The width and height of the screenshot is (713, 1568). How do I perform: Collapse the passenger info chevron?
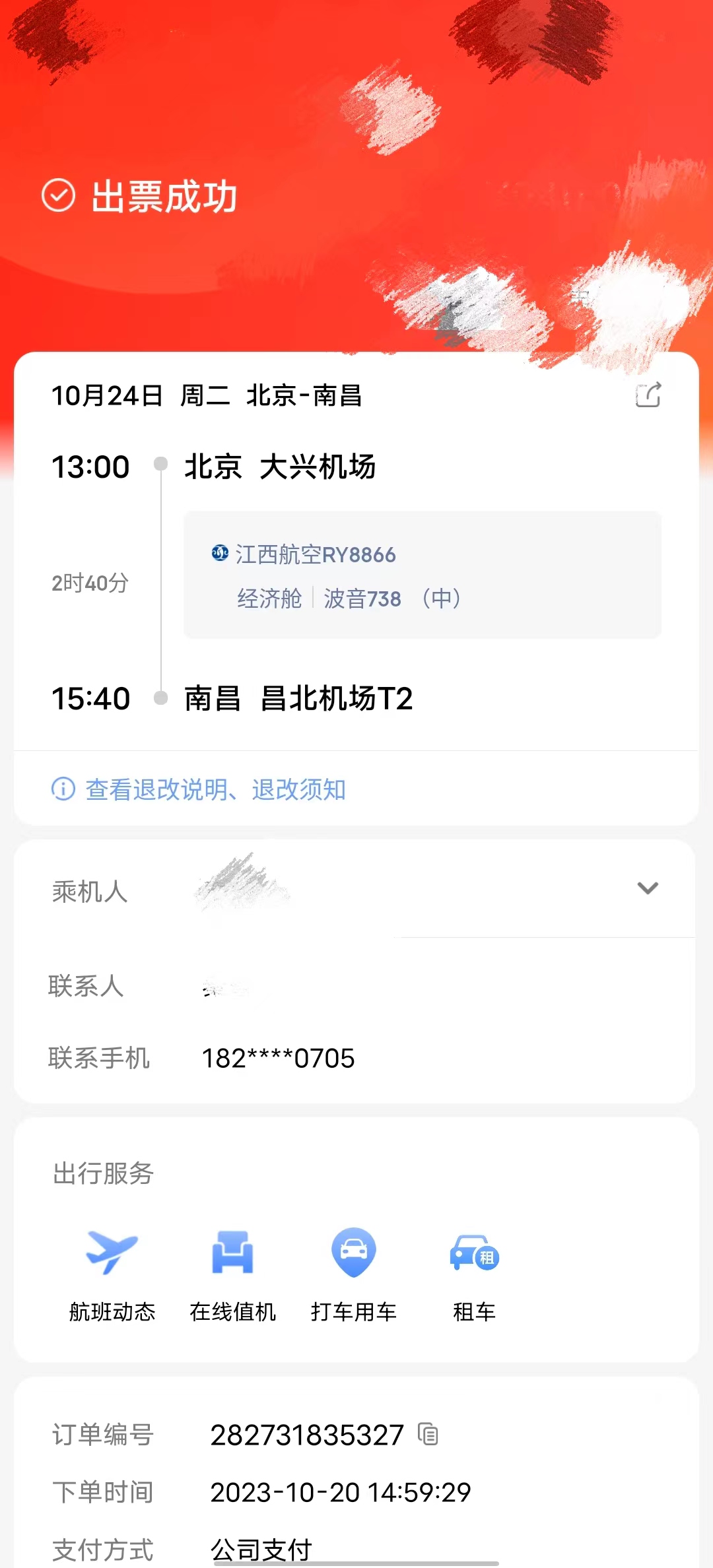click(x=648, y=889)
